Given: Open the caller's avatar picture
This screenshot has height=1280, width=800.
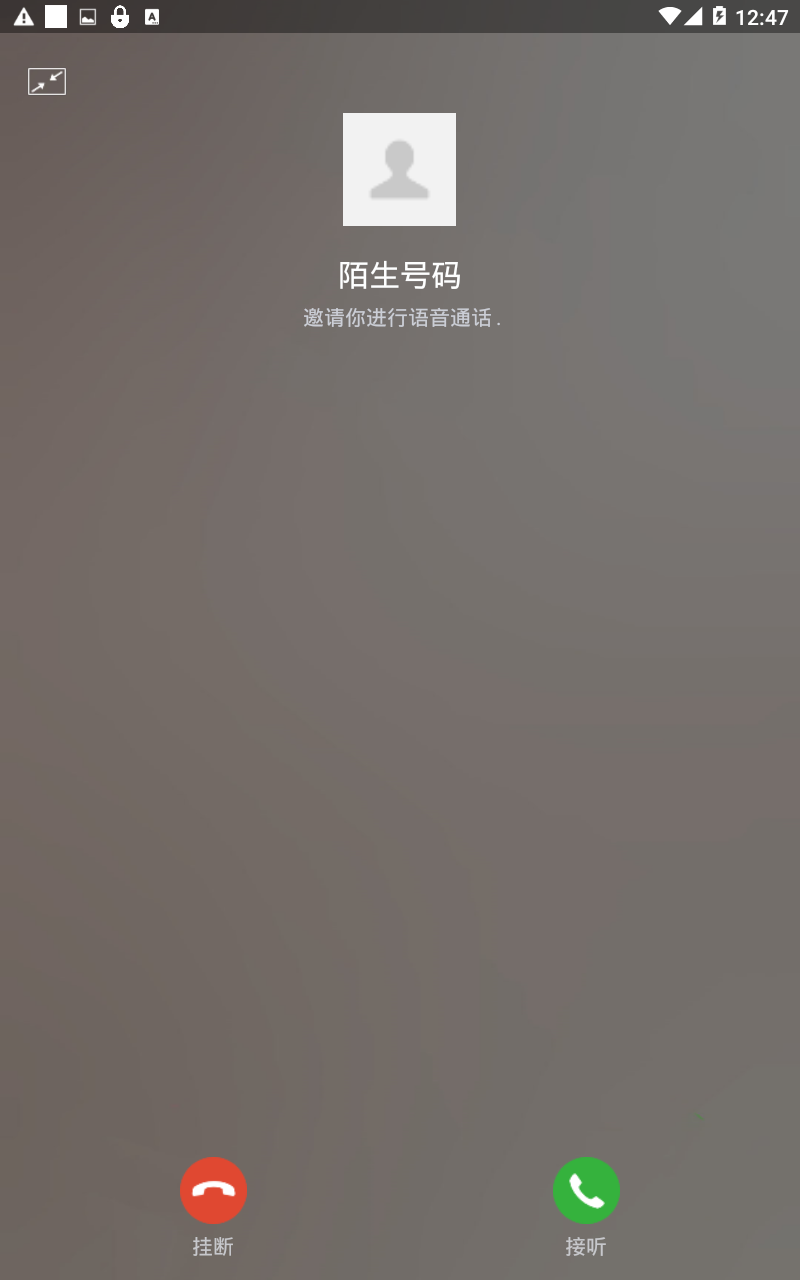Looking at the screenshot, I should [399, 169].
